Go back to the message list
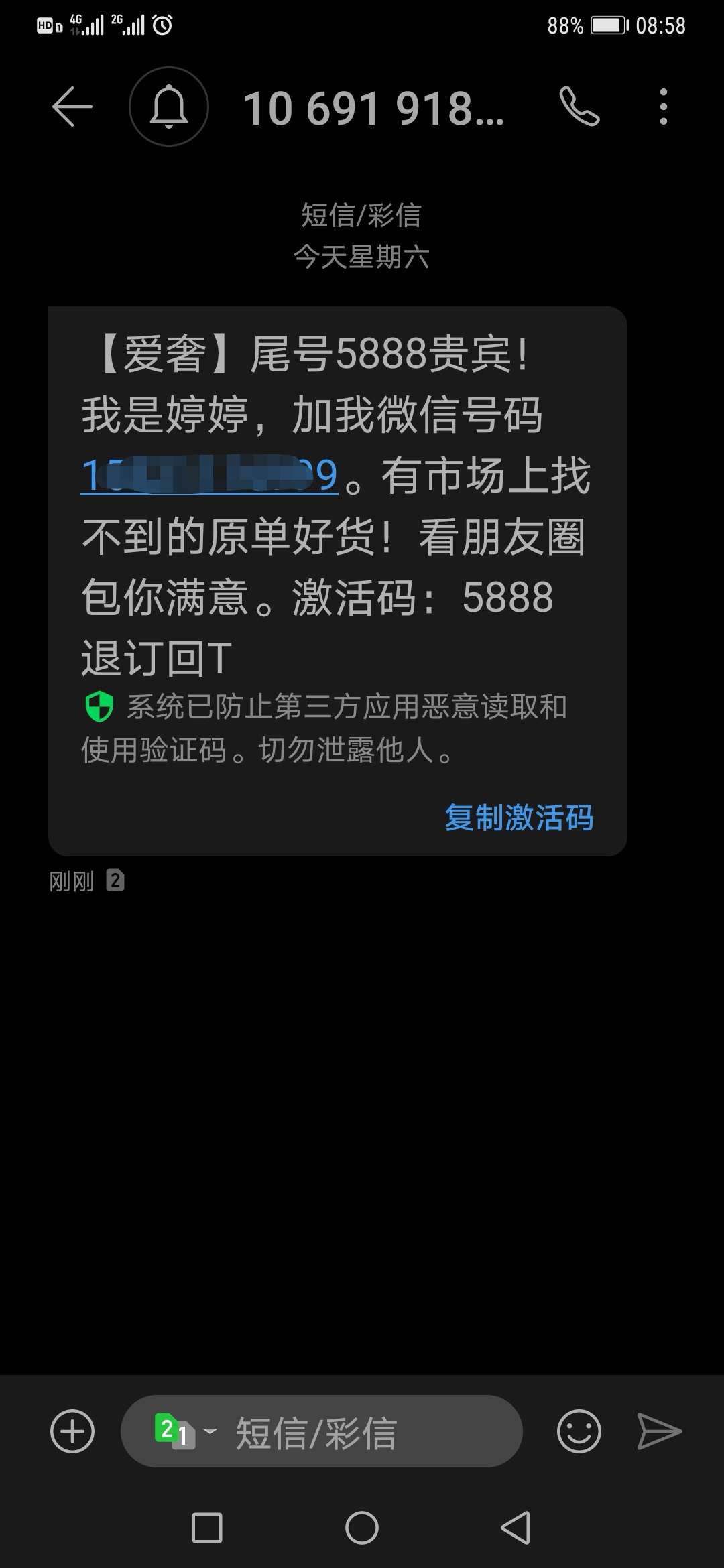Screen dimensions: 724x1568 pyautogui.click(x=72, y=107)
